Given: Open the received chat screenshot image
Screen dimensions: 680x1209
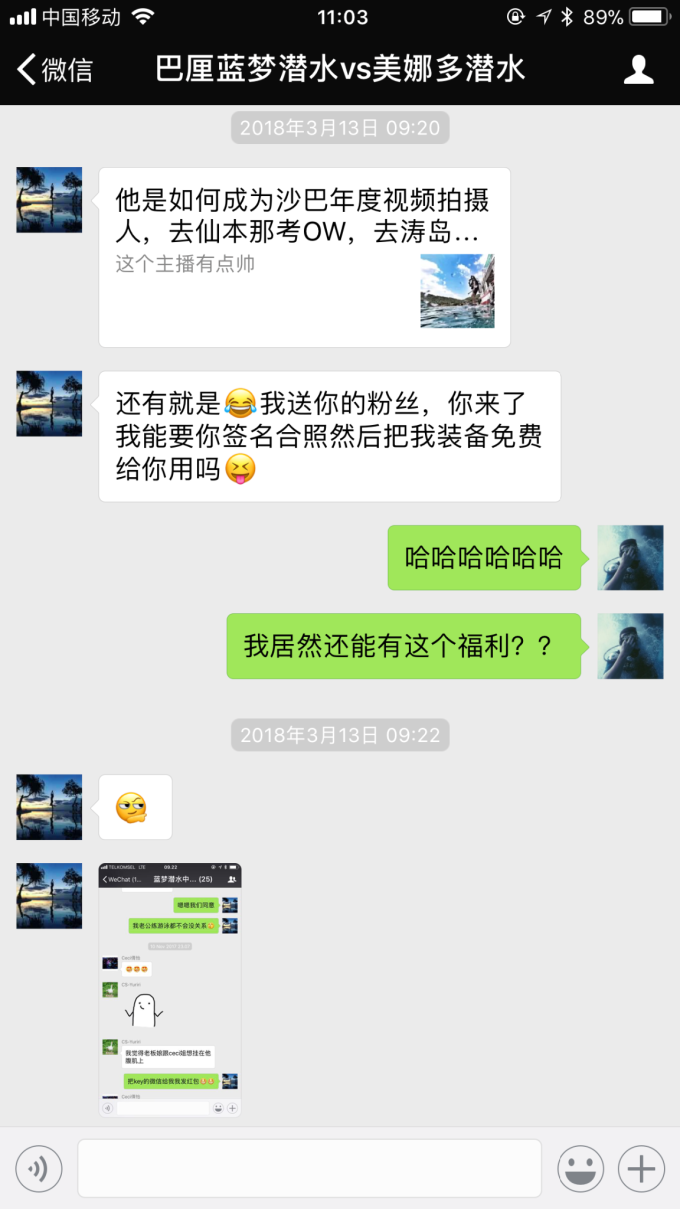Looking at the screenshot, I should tap(169, 988).
